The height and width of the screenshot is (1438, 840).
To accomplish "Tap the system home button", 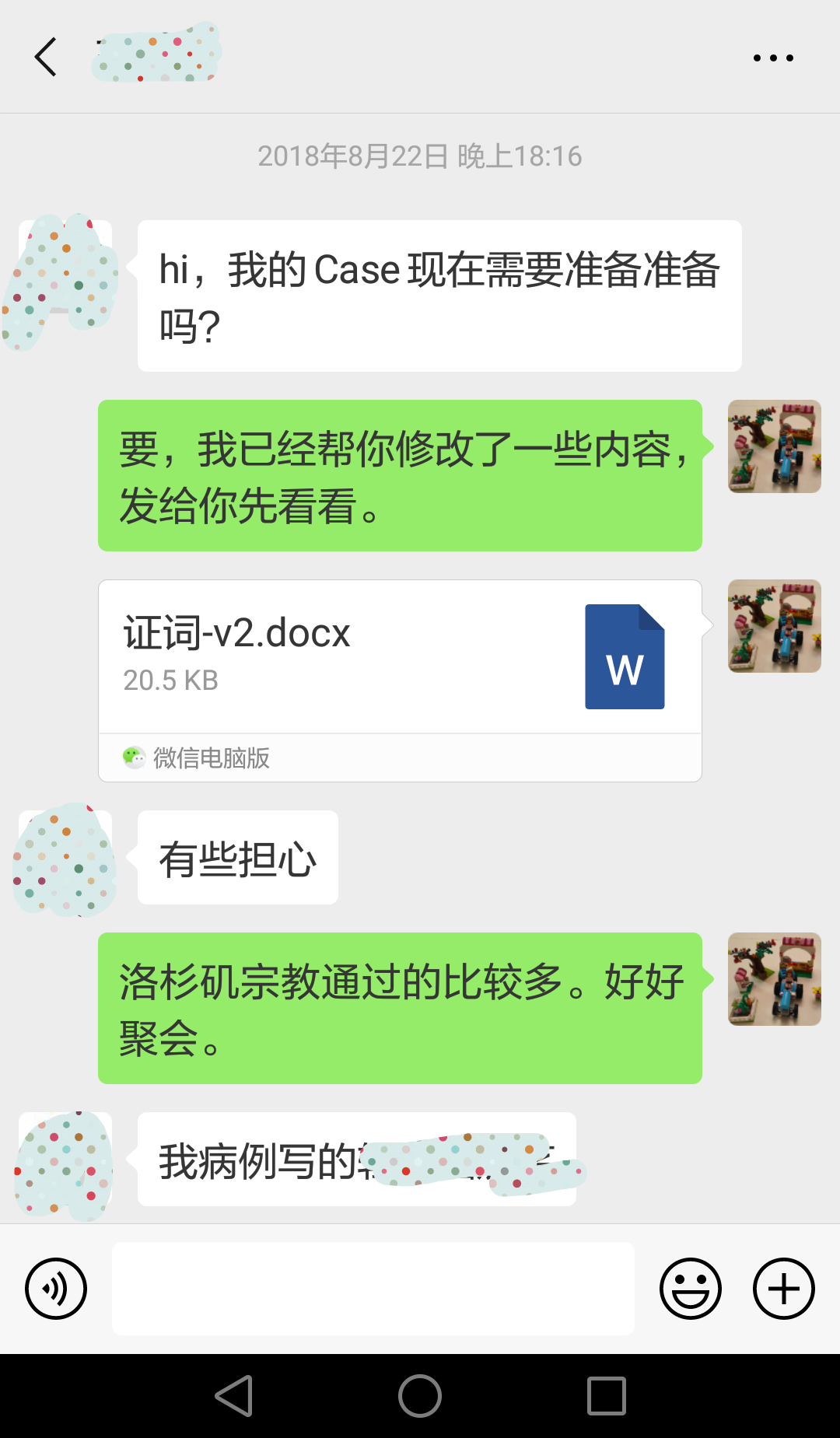I will click(x=420, y=1396).
